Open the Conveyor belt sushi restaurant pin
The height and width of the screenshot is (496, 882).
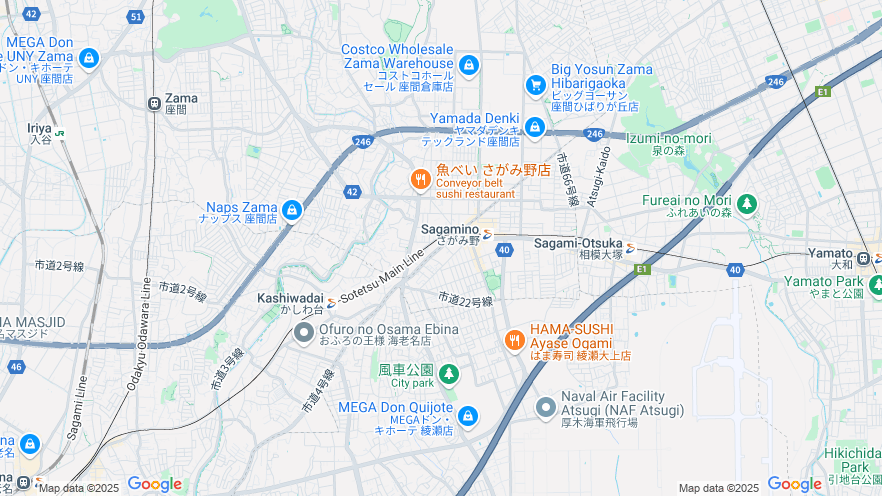420,180
